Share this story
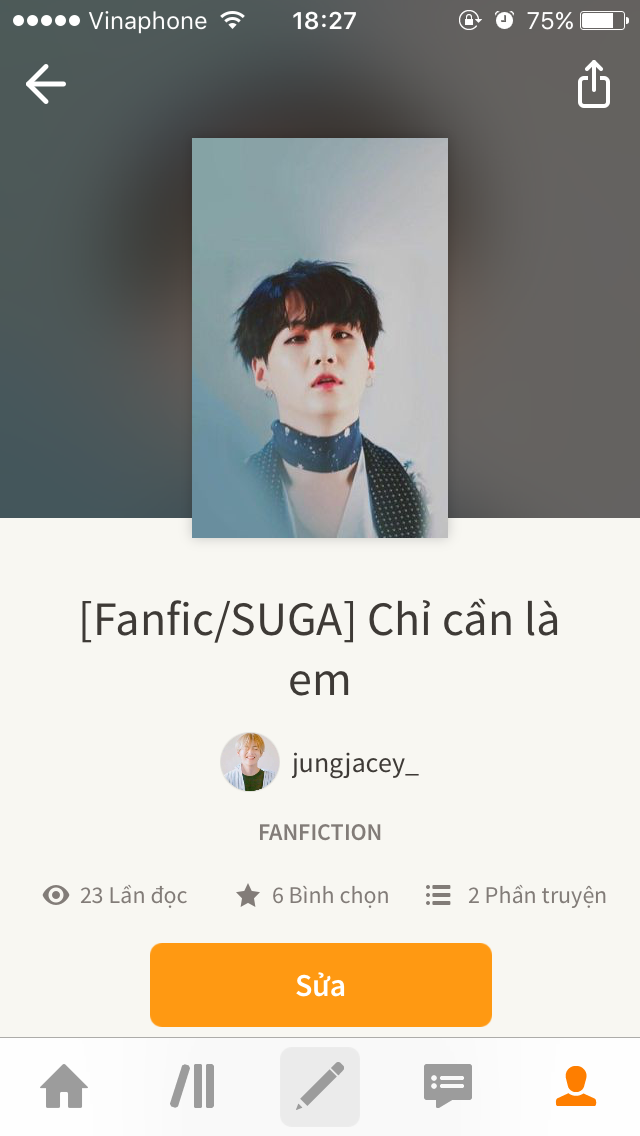 tap(594, 84)
